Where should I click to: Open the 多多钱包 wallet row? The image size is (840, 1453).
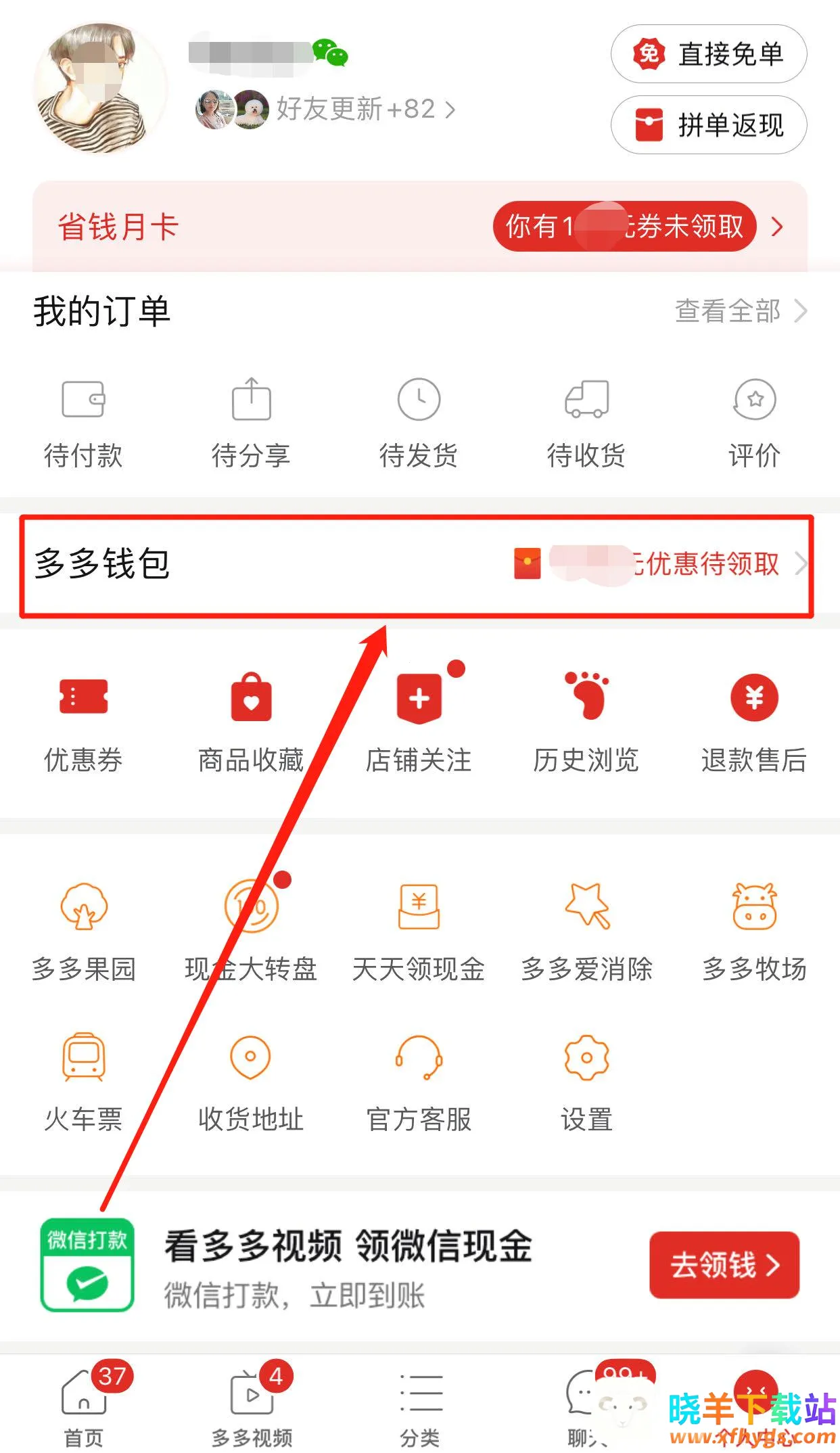[417, 565]
